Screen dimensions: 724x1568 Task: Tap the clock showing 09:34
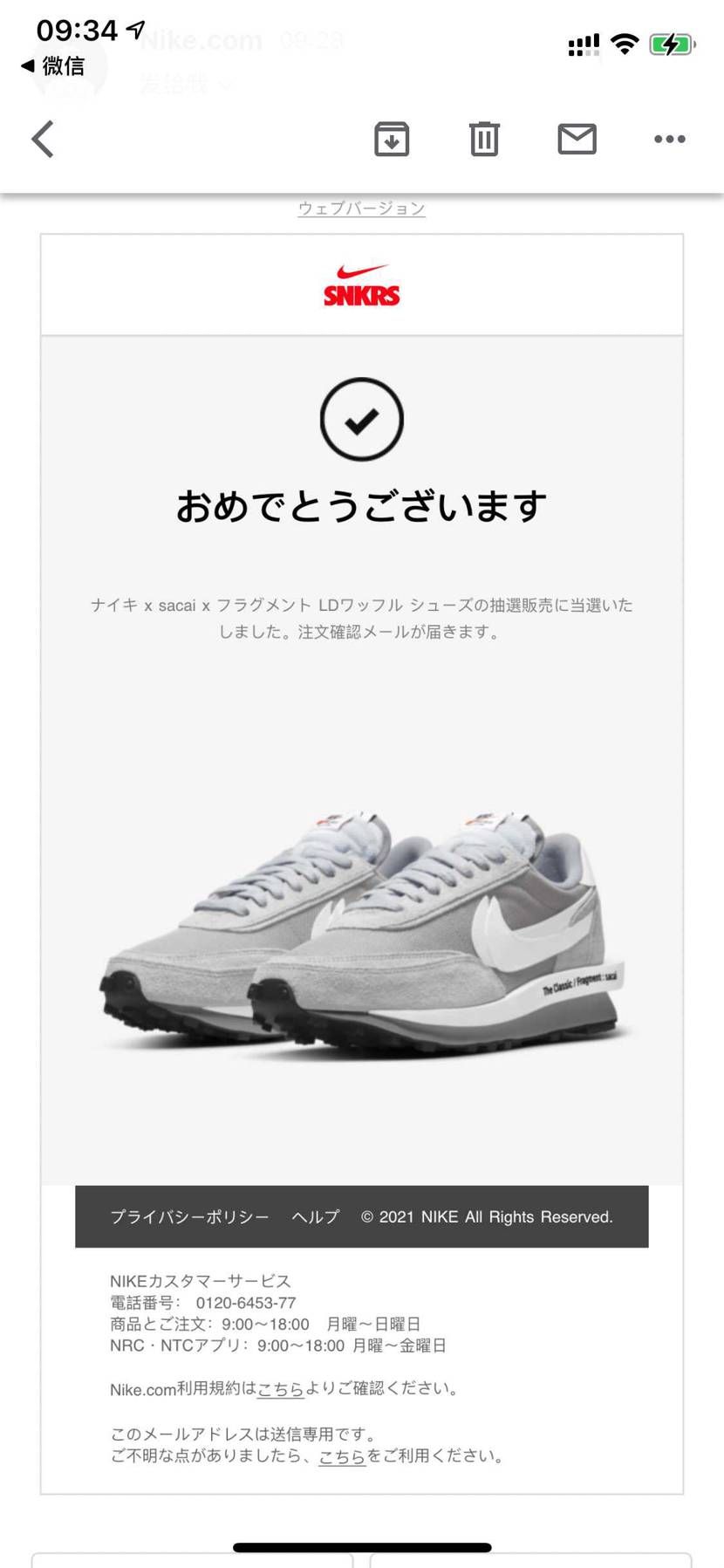point(77,29)
